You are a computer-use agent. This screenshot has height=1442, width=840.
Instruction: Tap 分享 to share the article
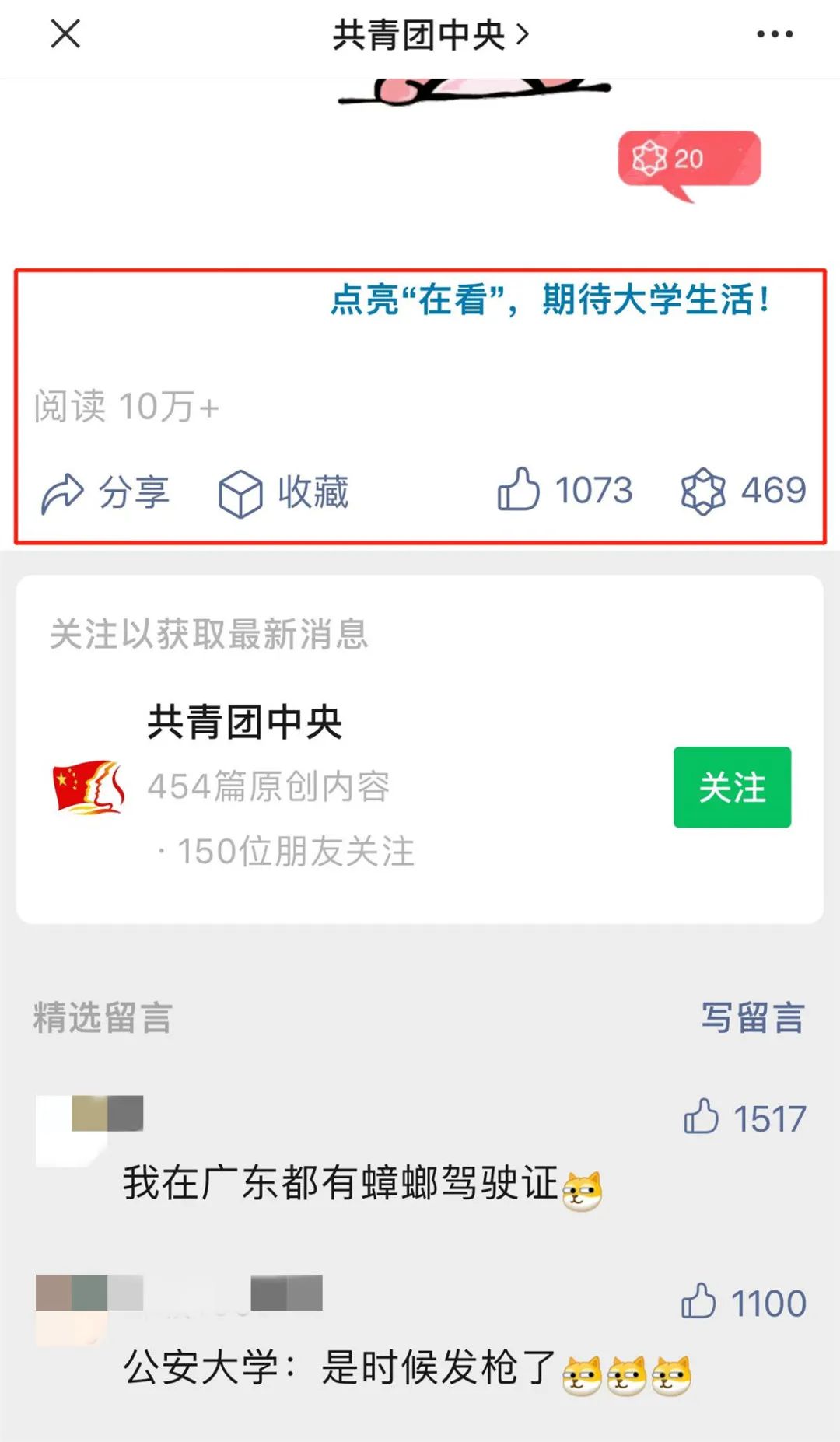pos(105,492)
